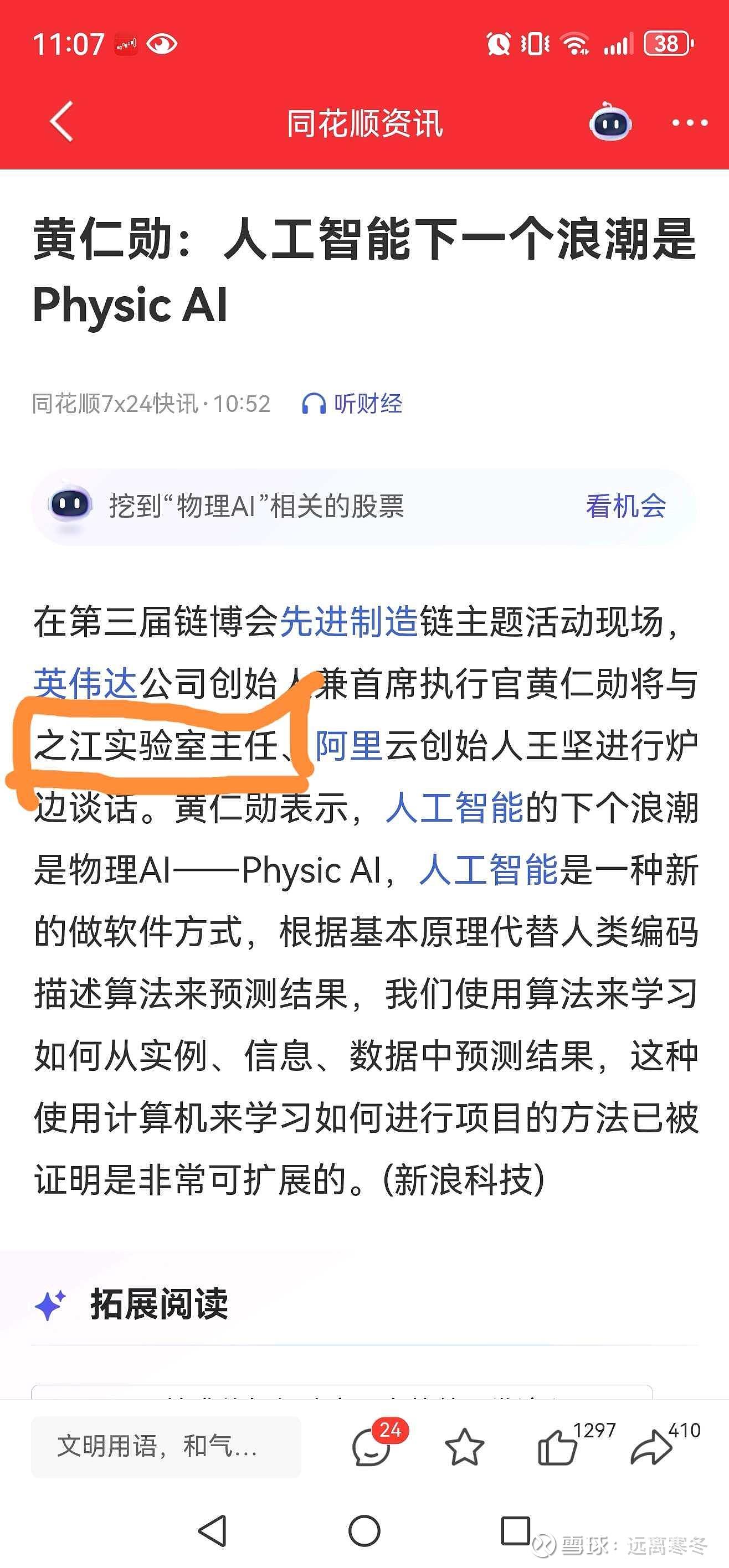Open the three-dot overflow menu
729x1568 pixels.
[x=690, y=123]
